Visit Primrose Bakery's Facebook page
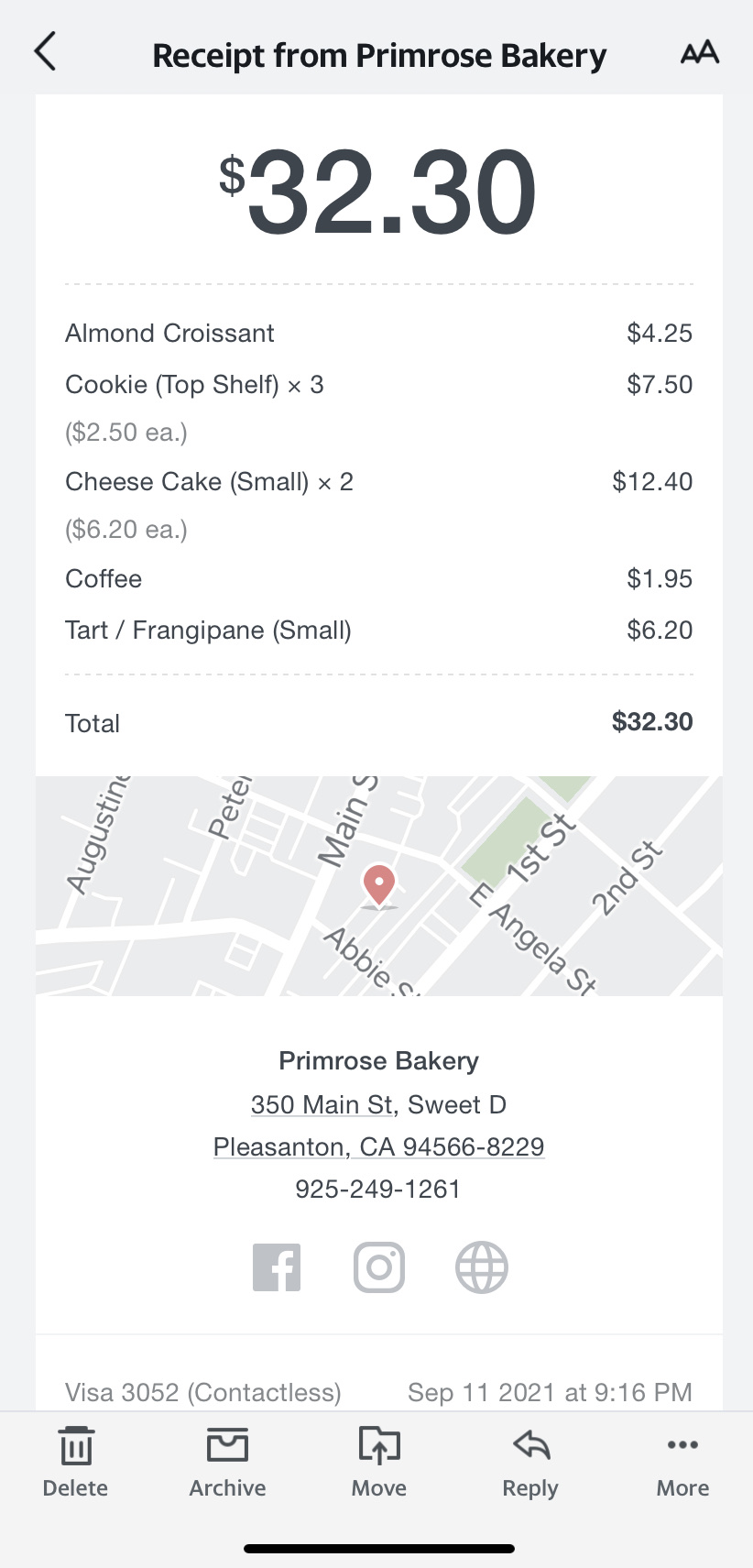Image resolution: width=753 pixels, height=1568 pixels. point(277,1267)
